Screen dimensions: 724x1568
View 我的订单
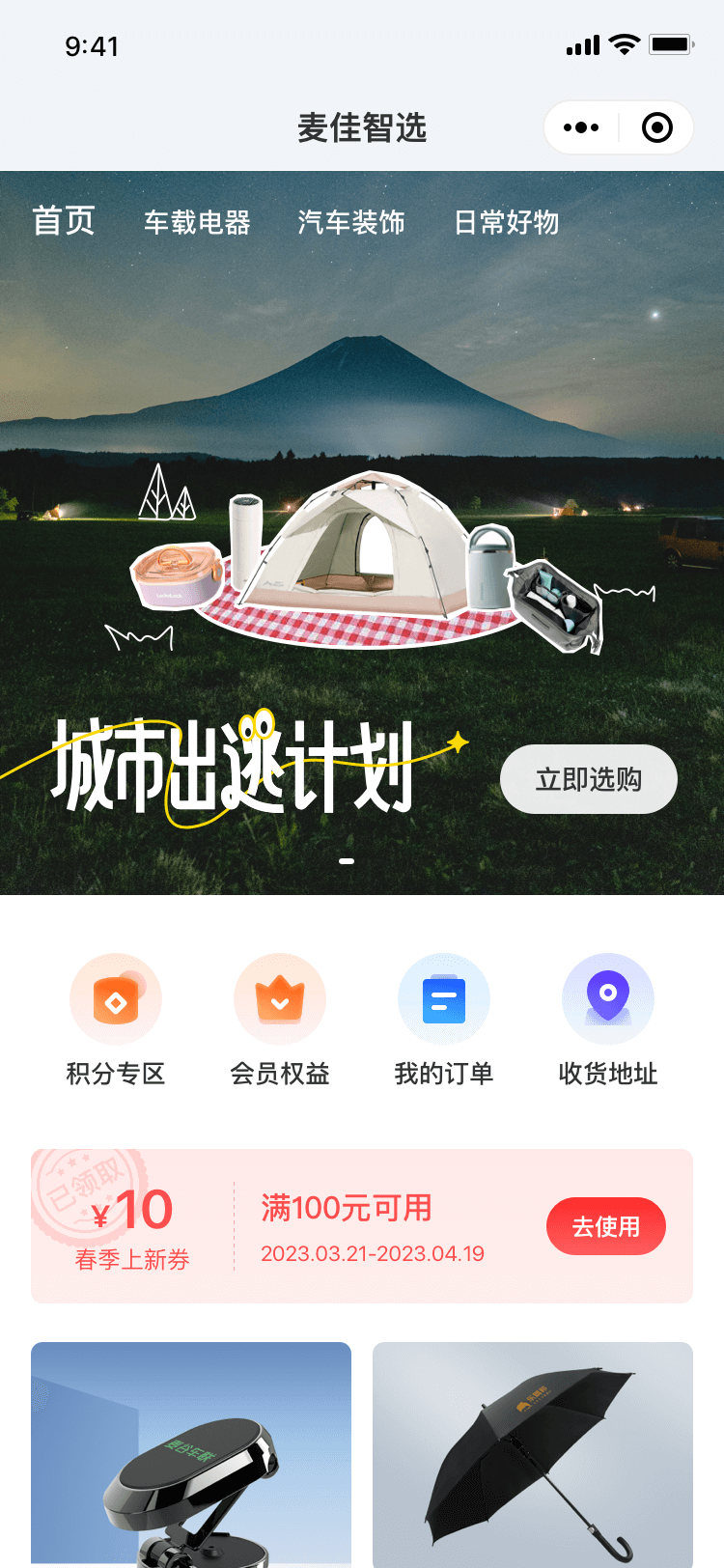(x=444, y=1020)
